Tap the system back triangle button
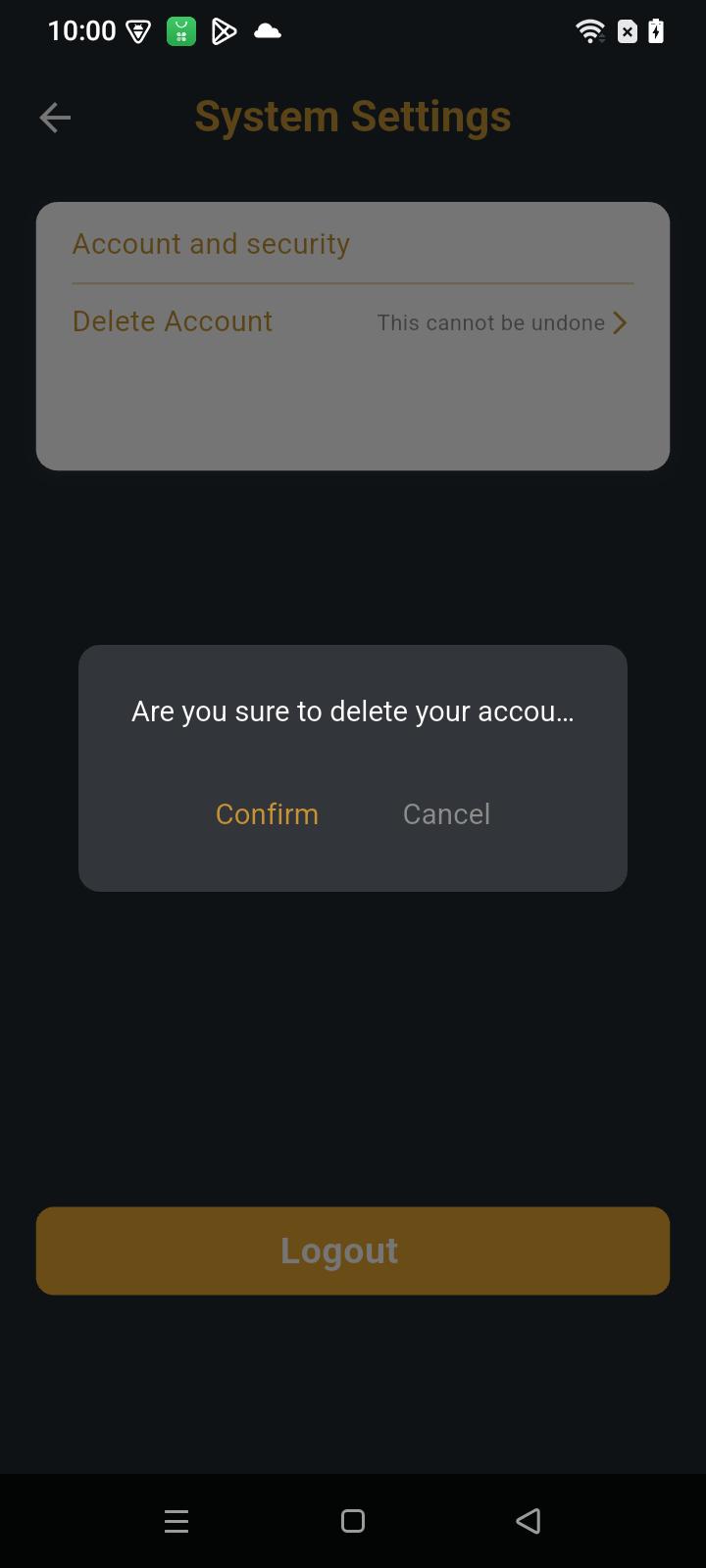Screen dimensions: 706x1568 click(x=528, y=1521)
